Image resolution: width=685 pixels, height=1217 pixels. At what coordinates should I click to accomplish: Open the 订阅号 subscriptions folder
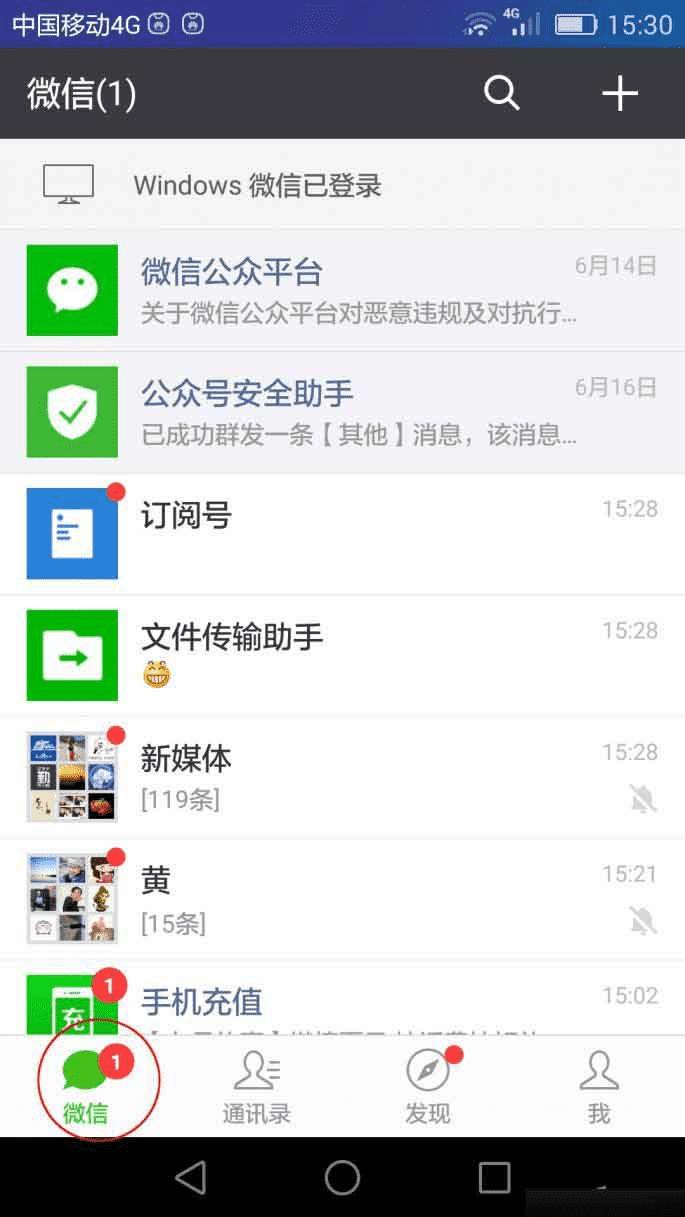pos(342,533)
